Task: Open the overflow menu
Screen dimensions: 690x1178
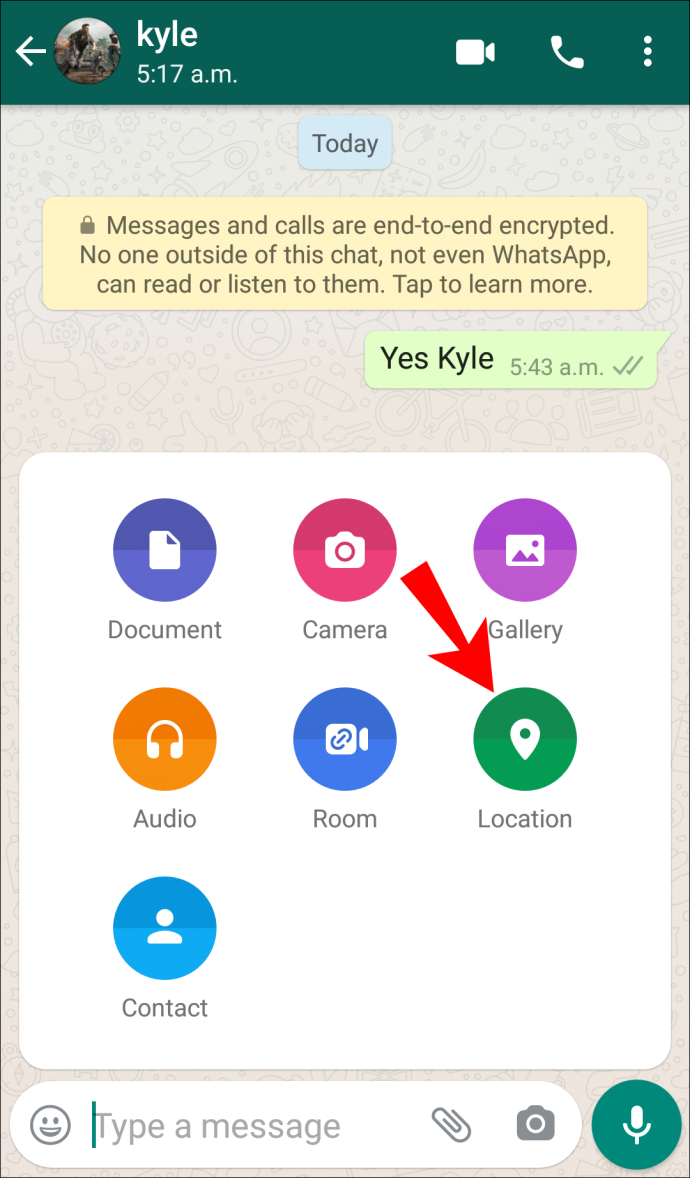Action: (x=648, y=52)
